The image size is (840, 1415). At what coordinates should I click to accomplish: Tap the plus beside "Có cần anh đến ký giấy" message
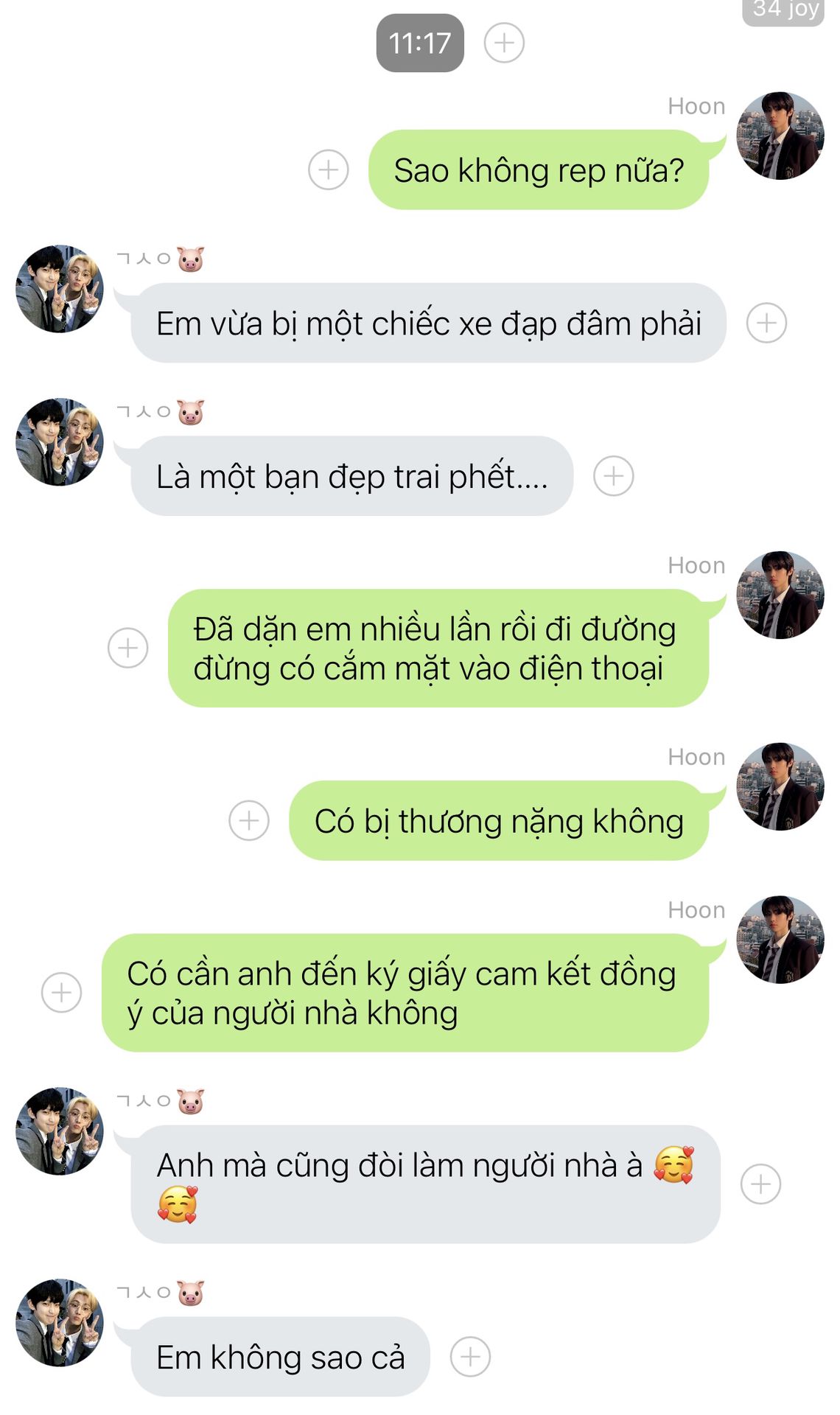point(61,992)
